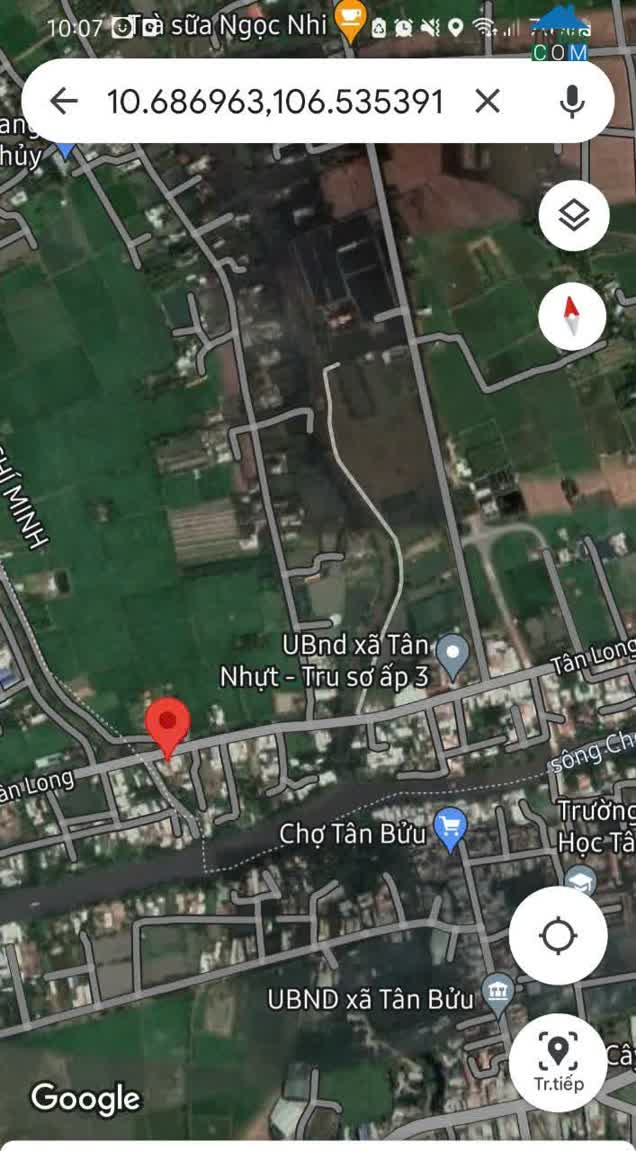Open the Chợ Tân Bửu place marker

450,829
